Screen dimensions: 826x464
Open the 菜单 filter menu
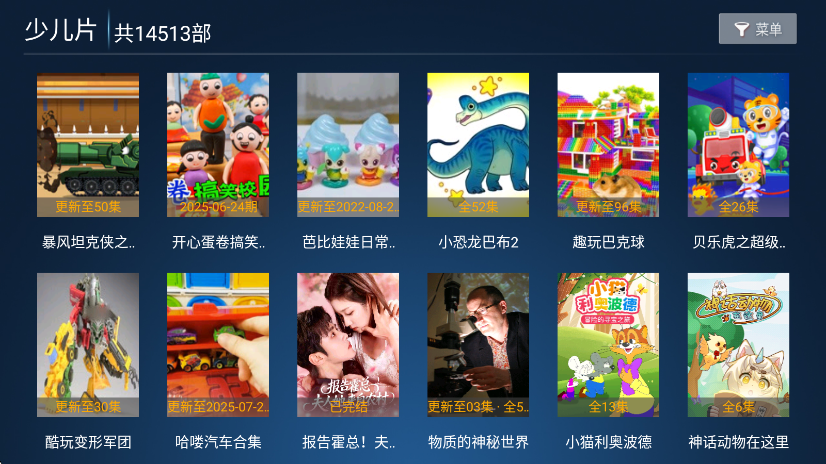pyautogui.click(x=757, y=29)
